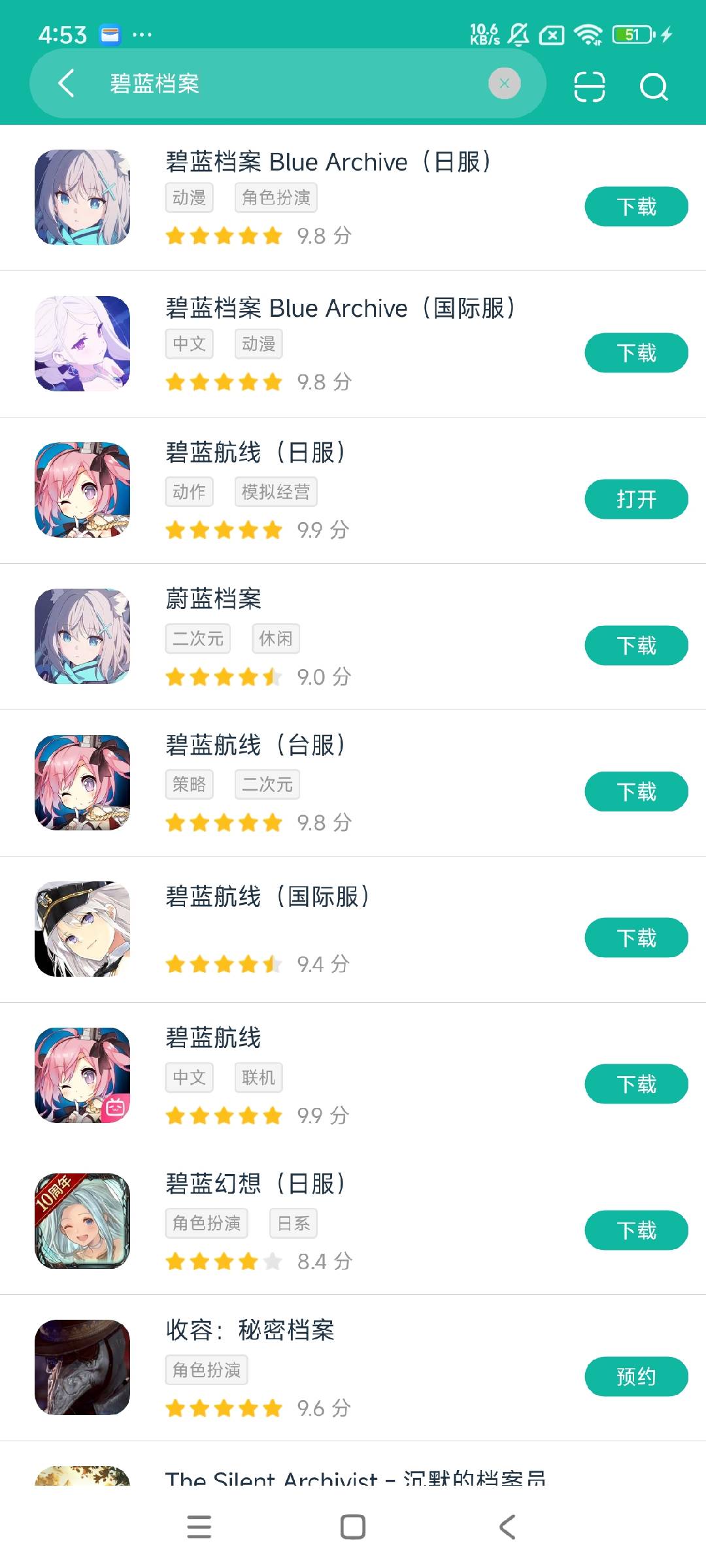Download 碧蓝航线（台服）
The height and width of the screenshot is (1568, 706).
tap(635, 792)
